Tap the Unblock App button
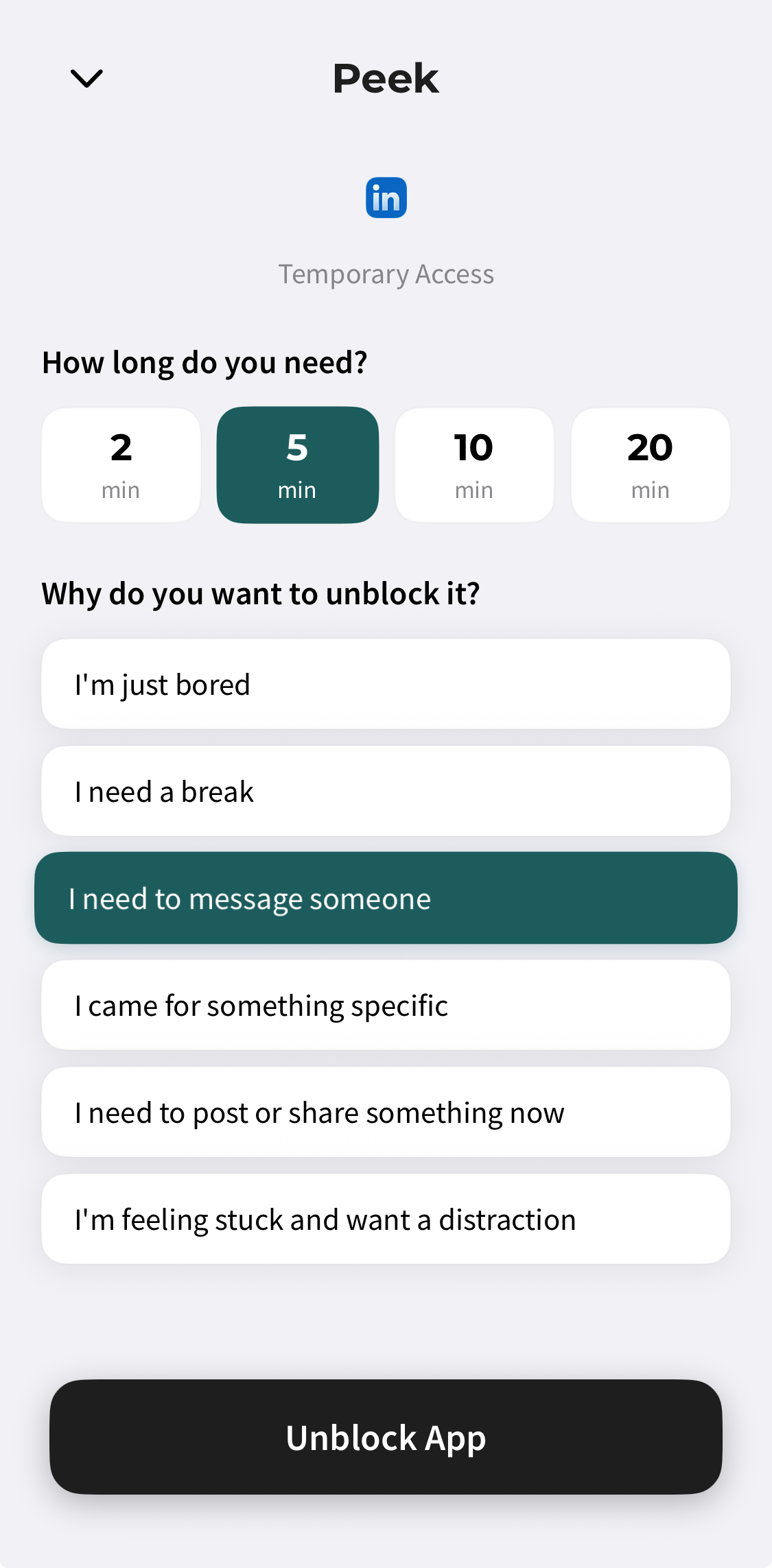 tap(386, 1438)
